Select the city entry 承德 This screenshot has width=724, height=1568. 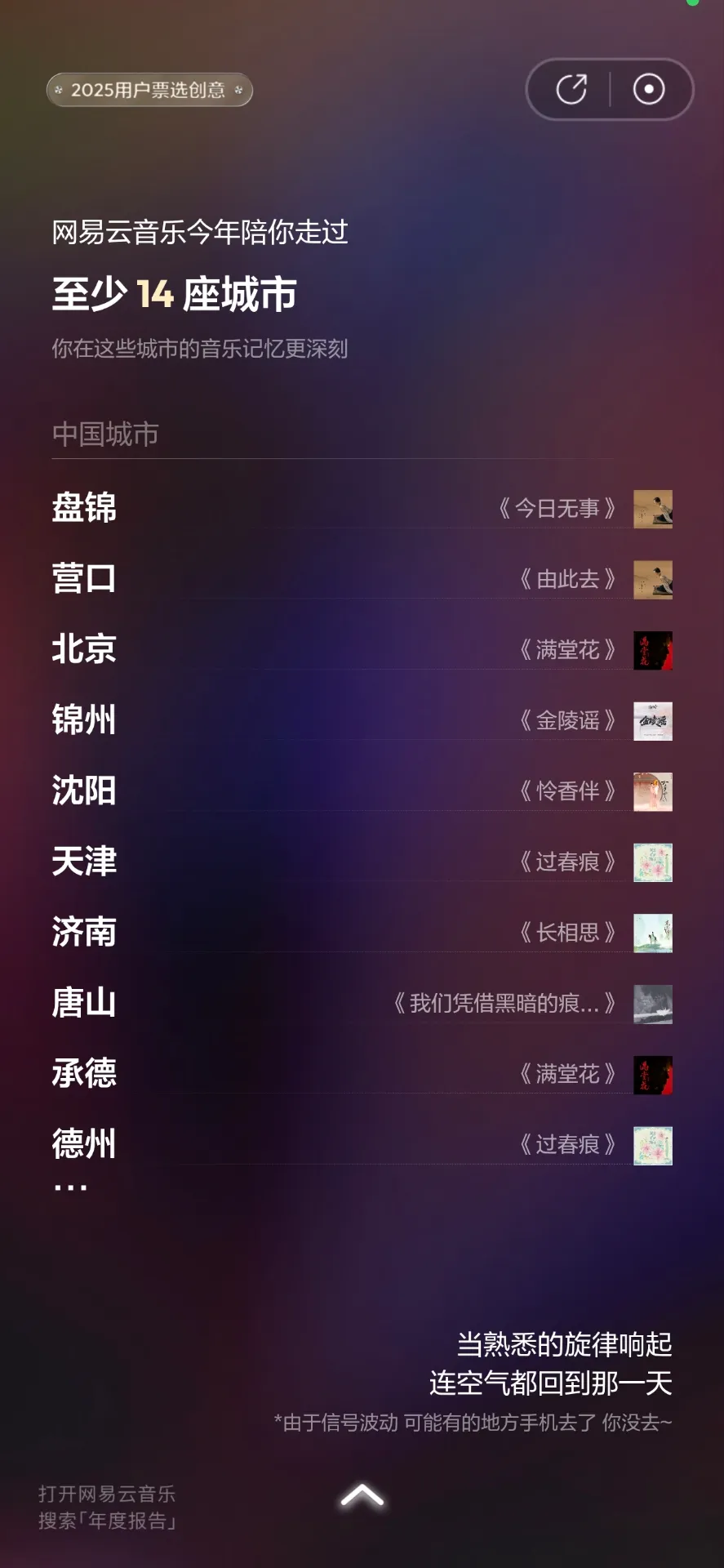[84, 1073]
